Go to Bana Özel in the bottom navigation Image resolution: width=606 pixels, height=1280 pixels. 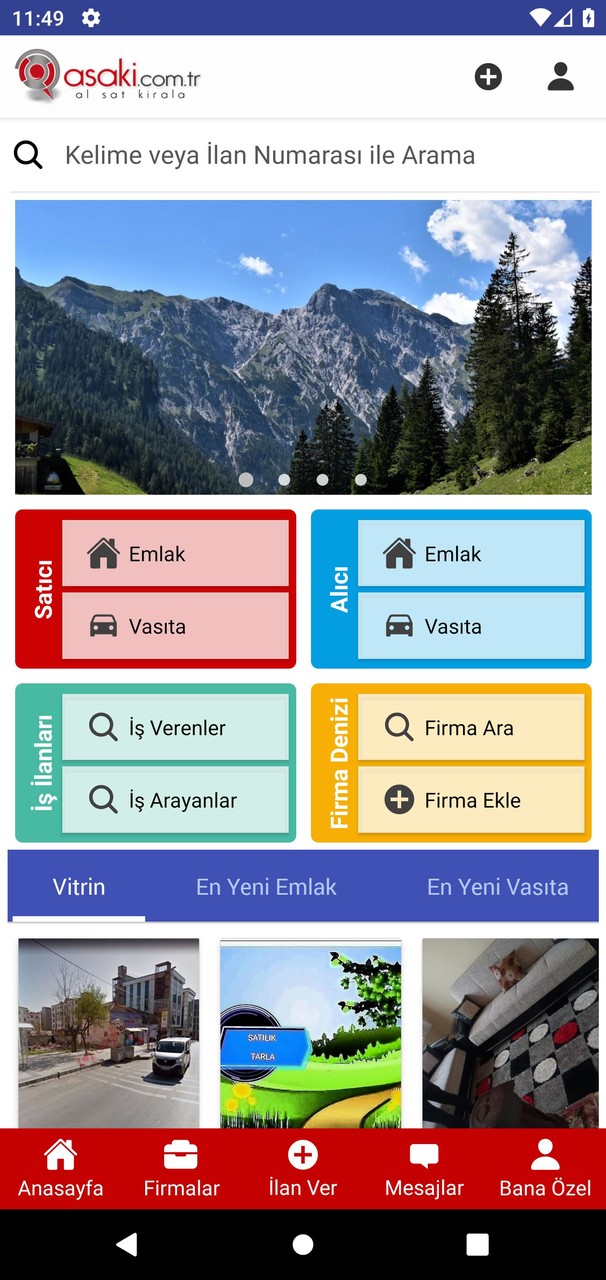545,1169
